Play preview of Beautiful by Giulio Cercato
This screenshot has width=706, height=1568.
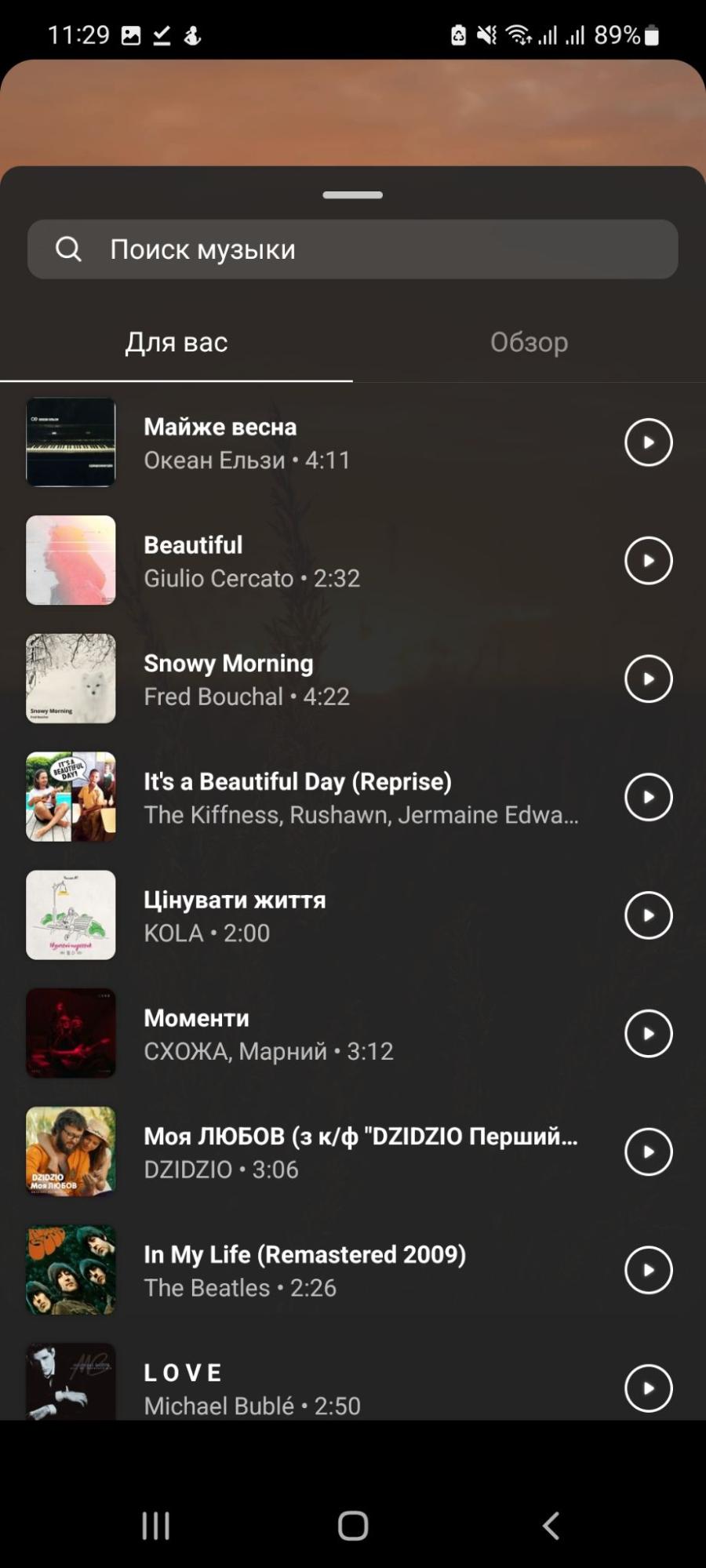tap(648, 561)
